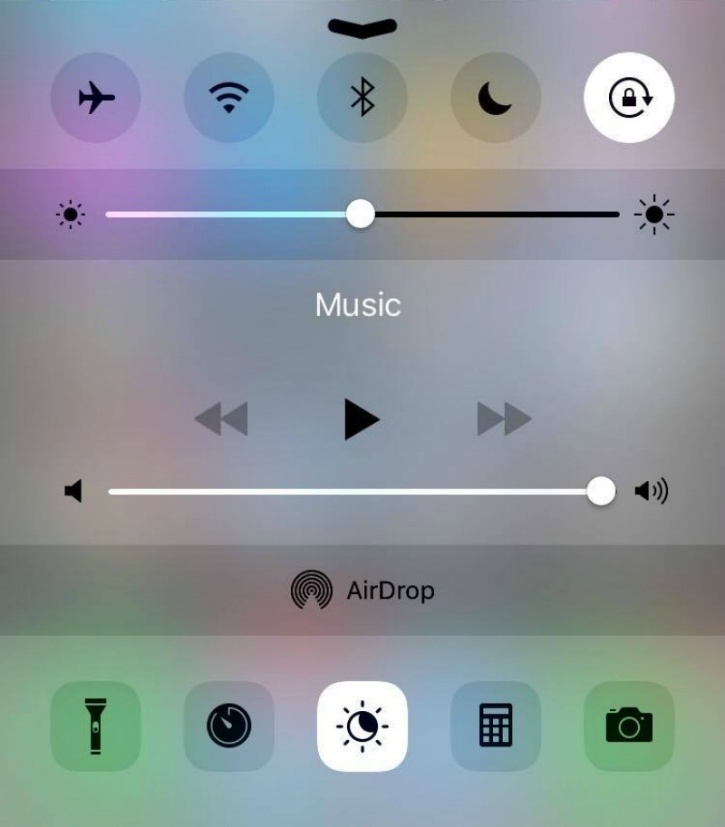
Task: Turn on Airplane Mode
Action: click(x=96, y=99)
